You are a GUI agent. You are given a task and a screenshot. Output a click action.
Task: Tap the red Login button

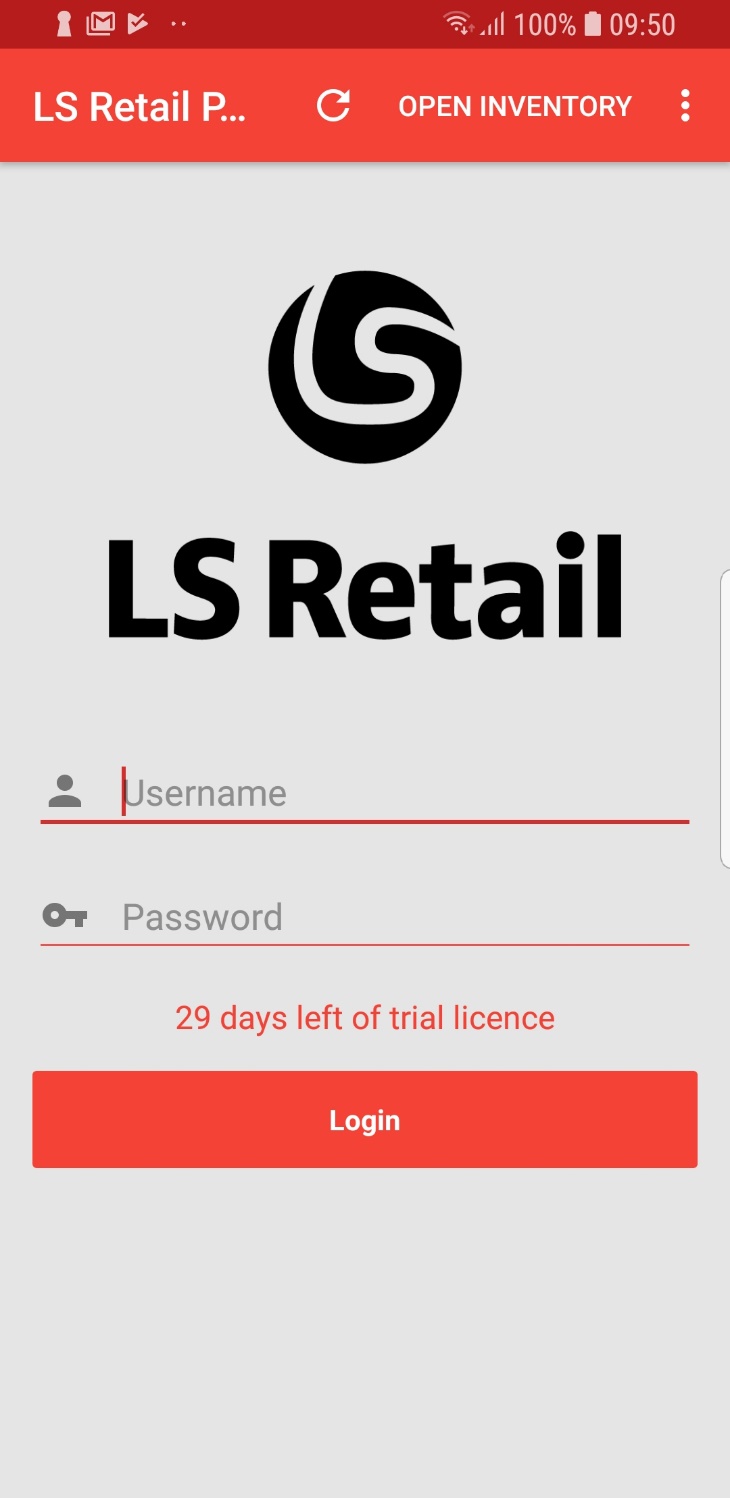tap(365, 1120)
